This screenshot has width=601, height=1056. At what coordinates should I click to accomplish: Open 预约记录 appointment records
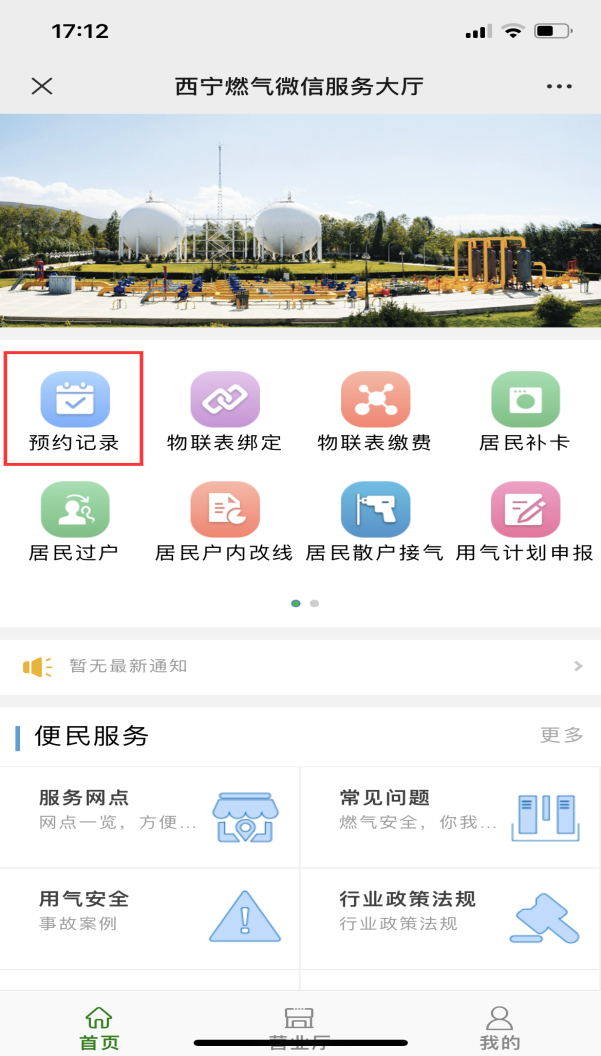coord(74,412)
